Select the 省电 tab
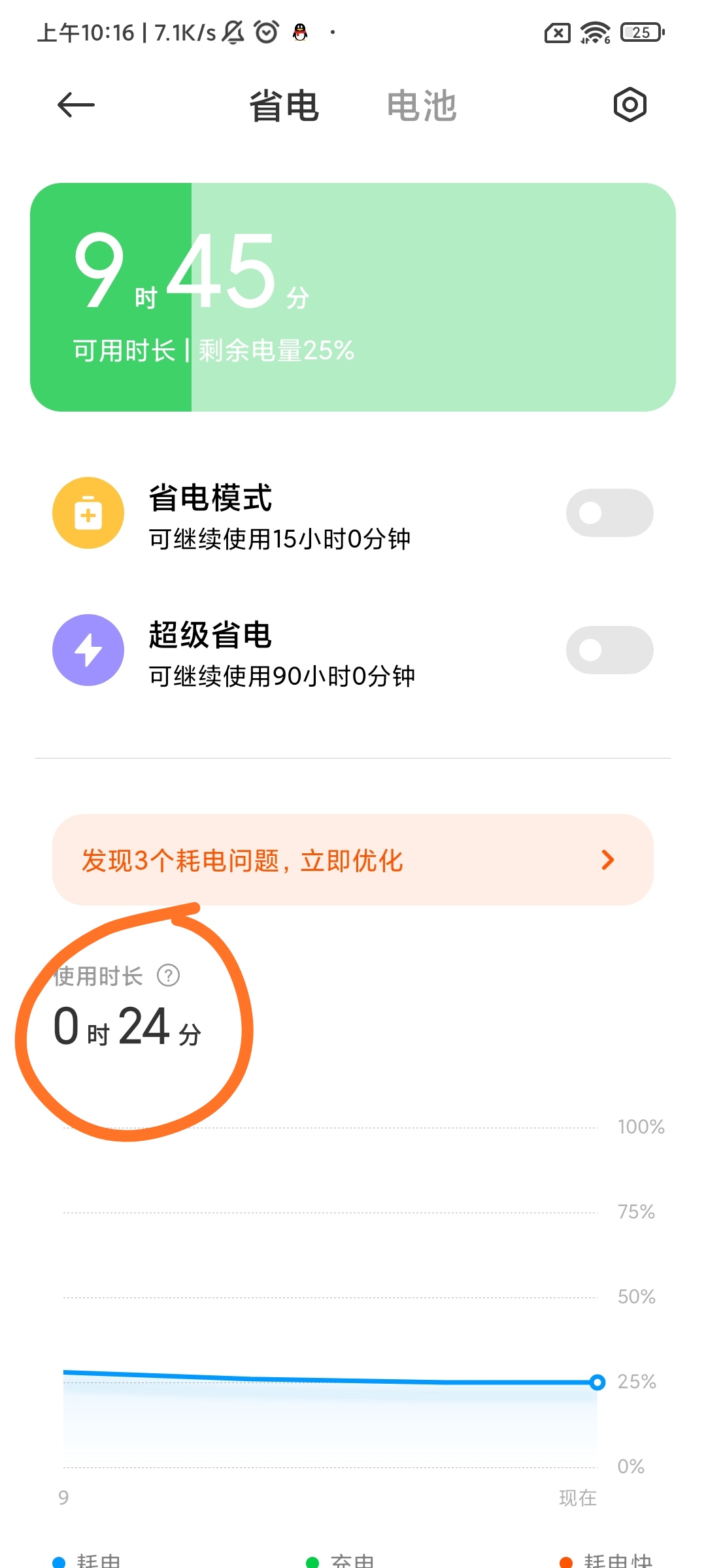706x1568 pixels. click(284, 106)
